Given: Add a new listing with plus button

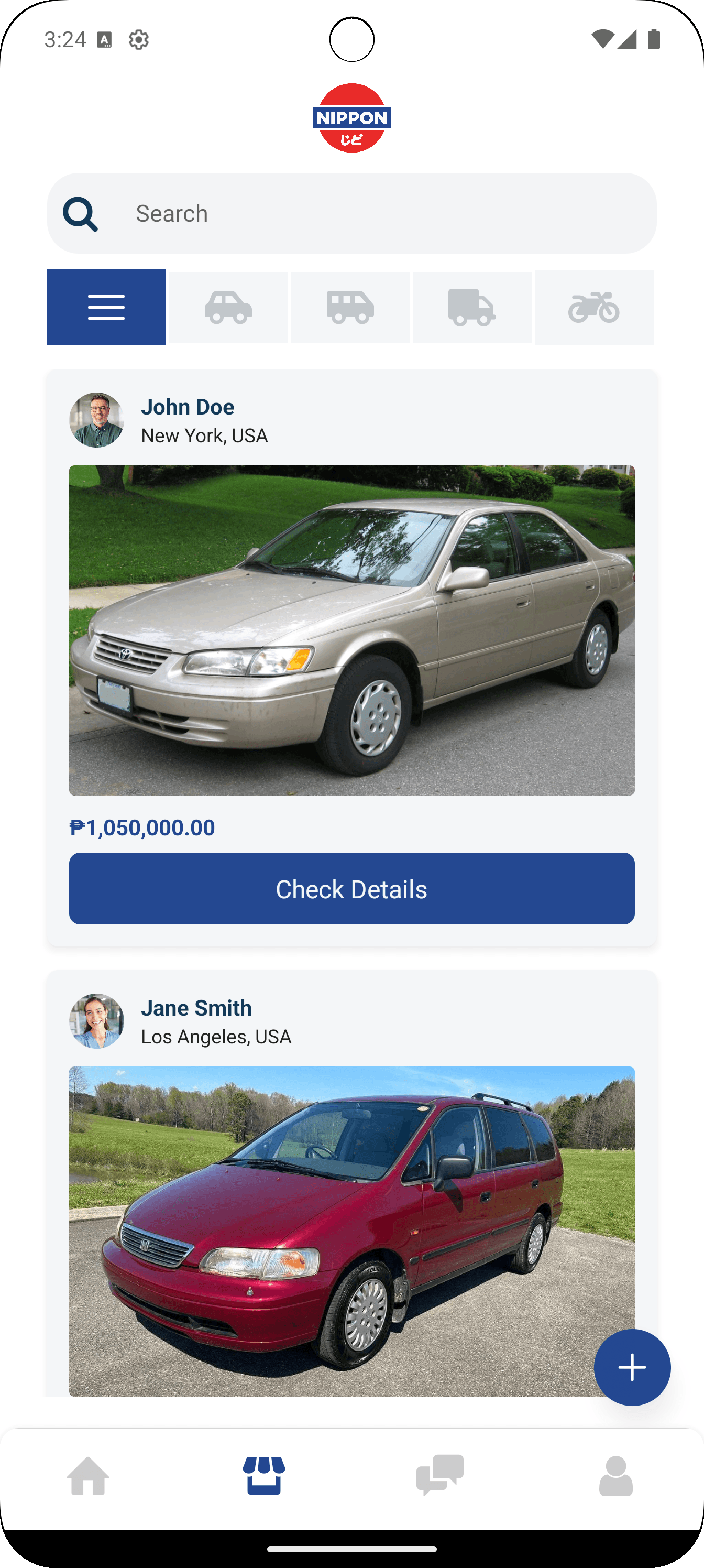Looking at the screenshot, I should pyautogui.click(x=632, y=1367).
